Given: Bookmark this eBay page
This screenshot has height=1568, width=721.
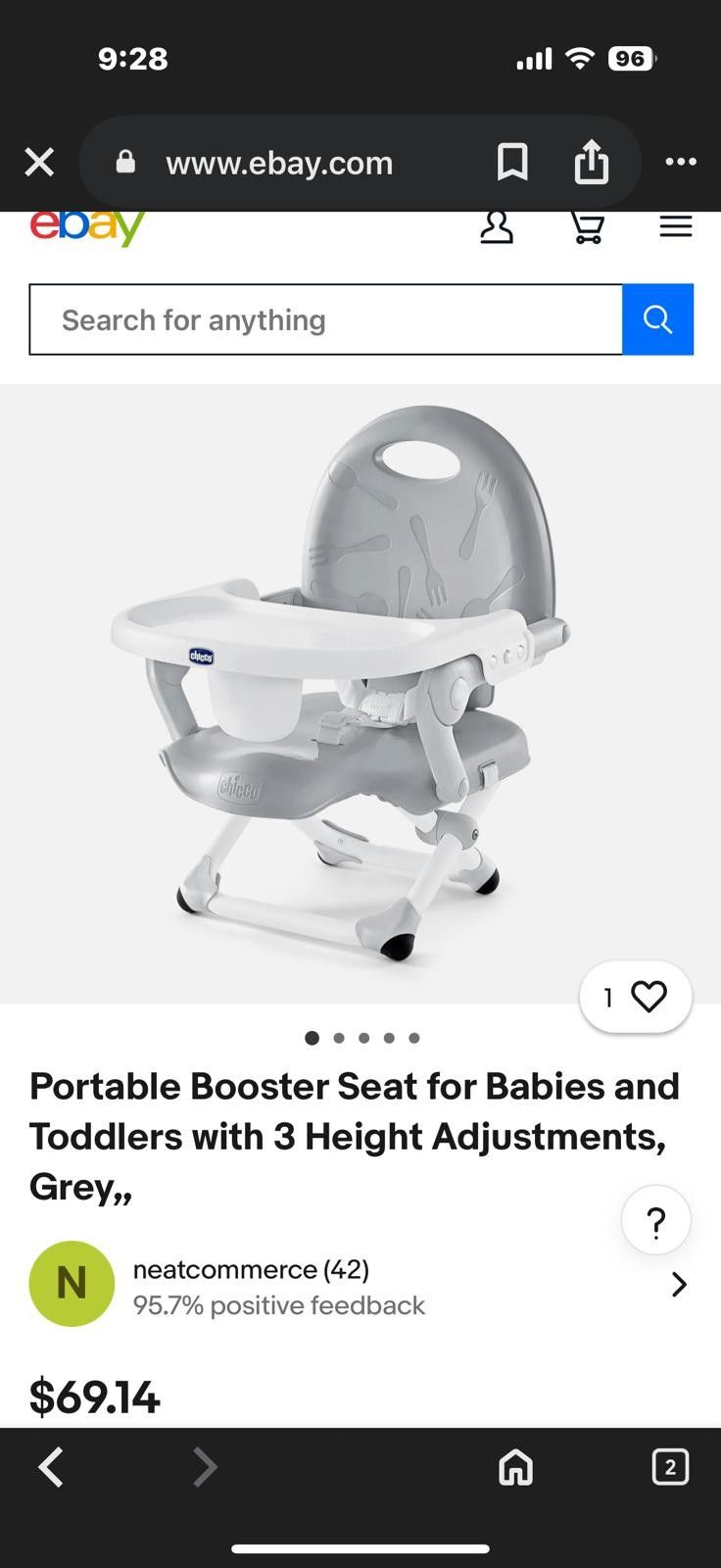Looking at the screenshot, I should point(512,162).
